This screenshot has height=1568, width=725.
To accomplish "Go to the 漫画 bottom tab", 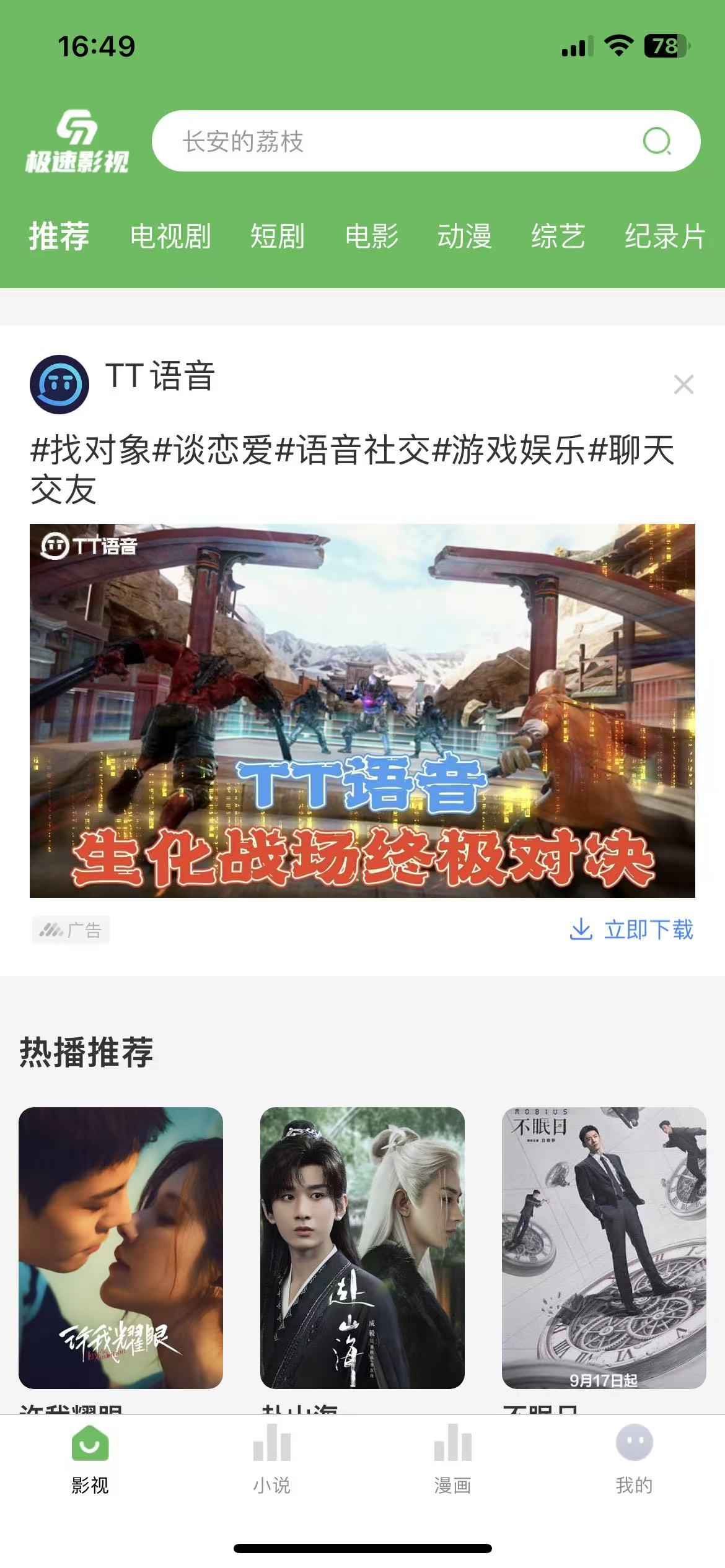I will pyautogui.click(x=452, y=1459).
